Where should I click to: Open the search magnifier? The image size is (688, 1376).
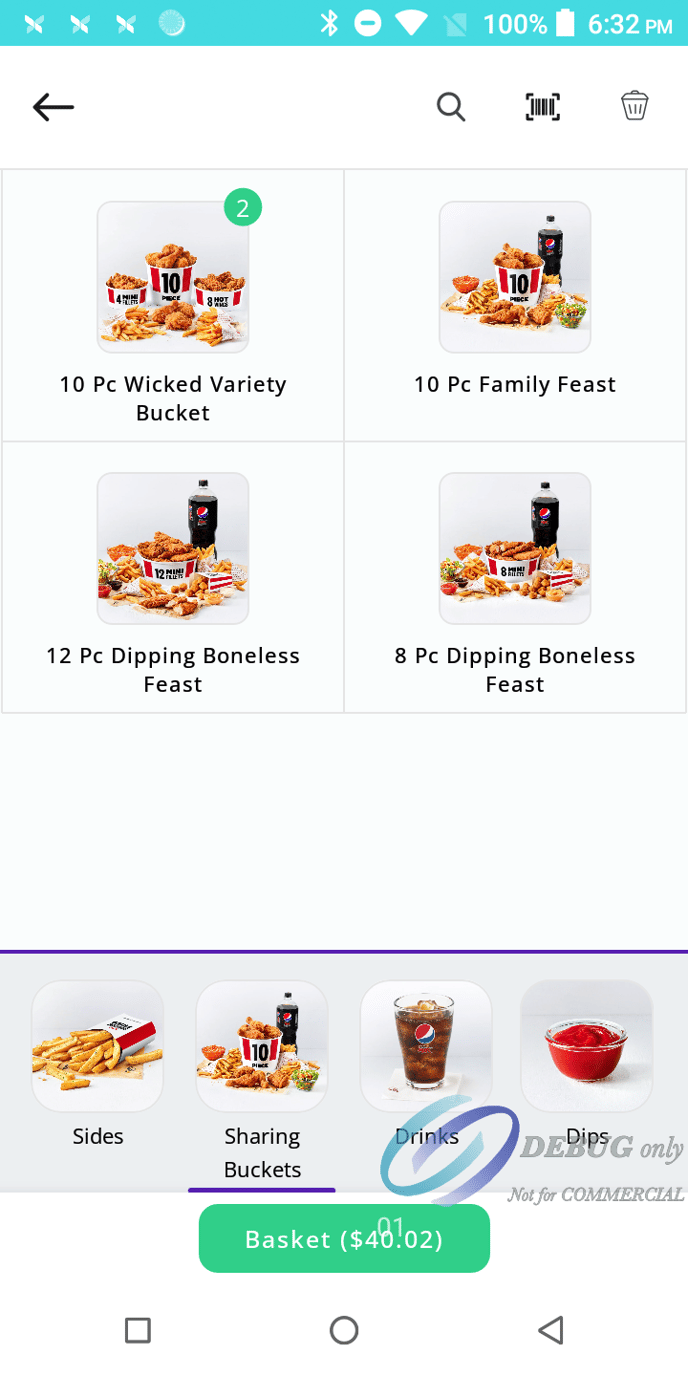coord(451,107)
